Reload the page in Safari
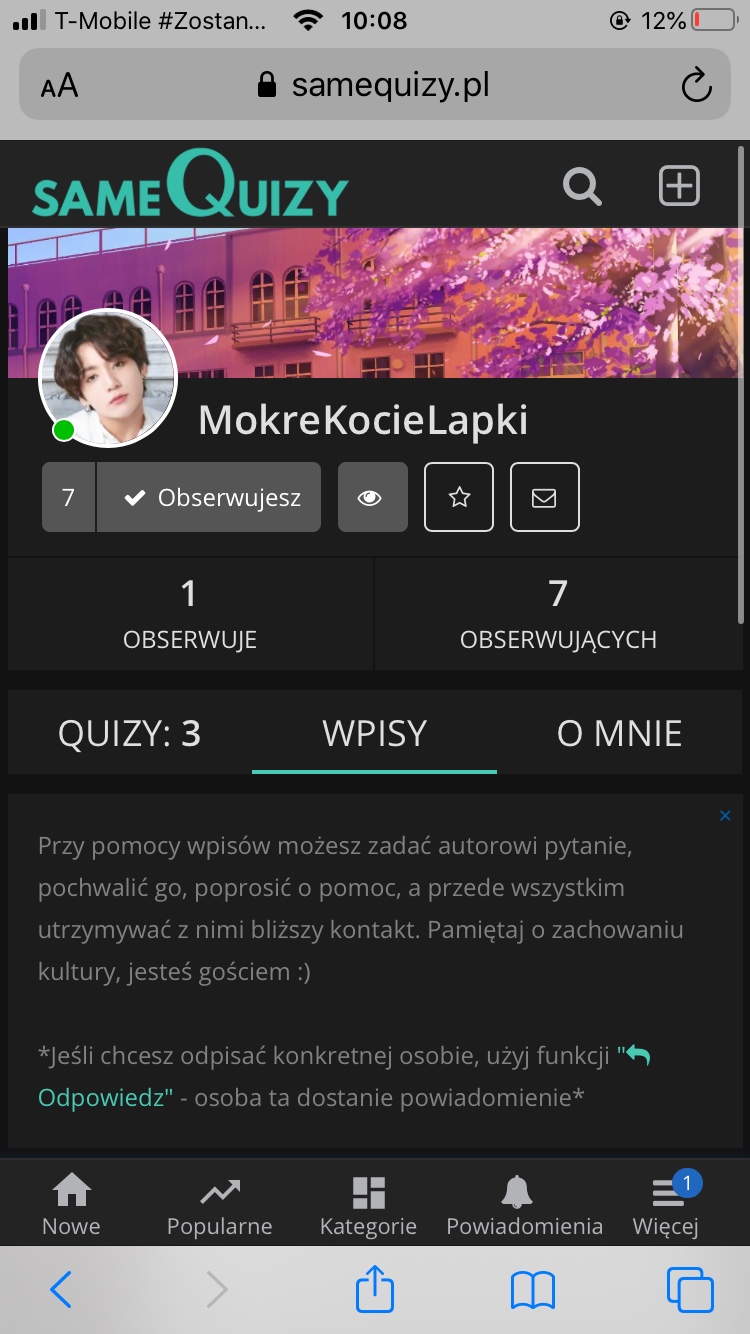The image size is (750, 1334). [696, 86]
